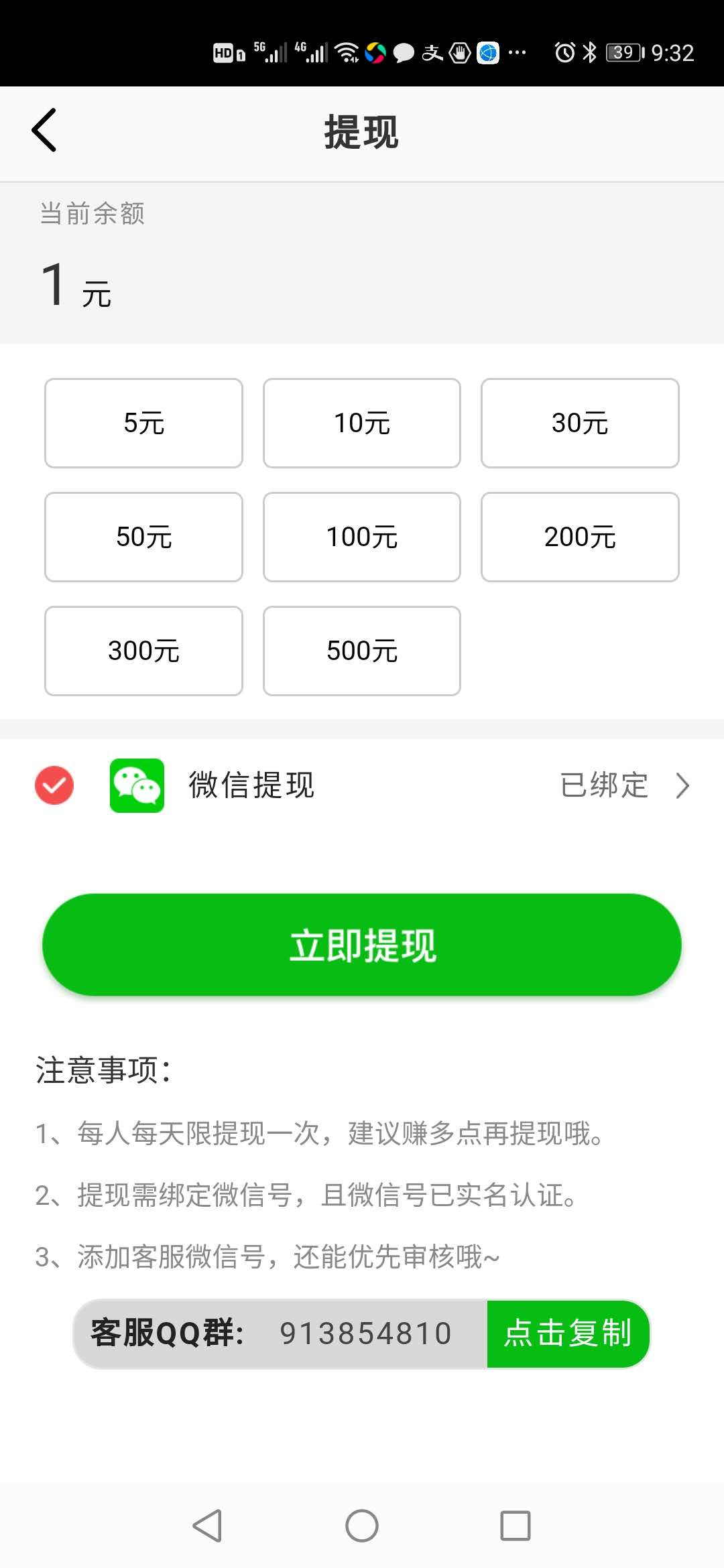Go back from the 提现 page
Viewport: 724px width, 1568px height.
(x=44, y=130)
